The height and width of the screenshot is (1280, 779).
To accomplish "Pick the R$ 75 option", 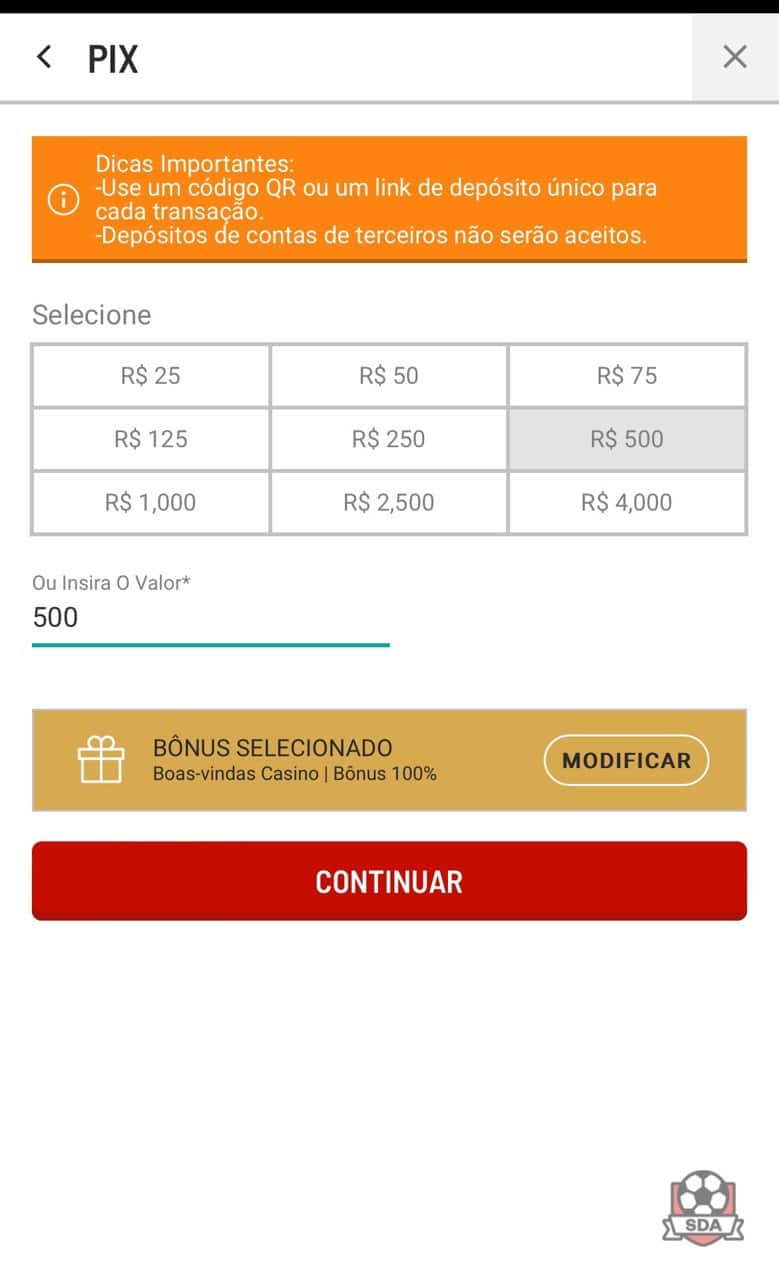I will pos(627,376).
